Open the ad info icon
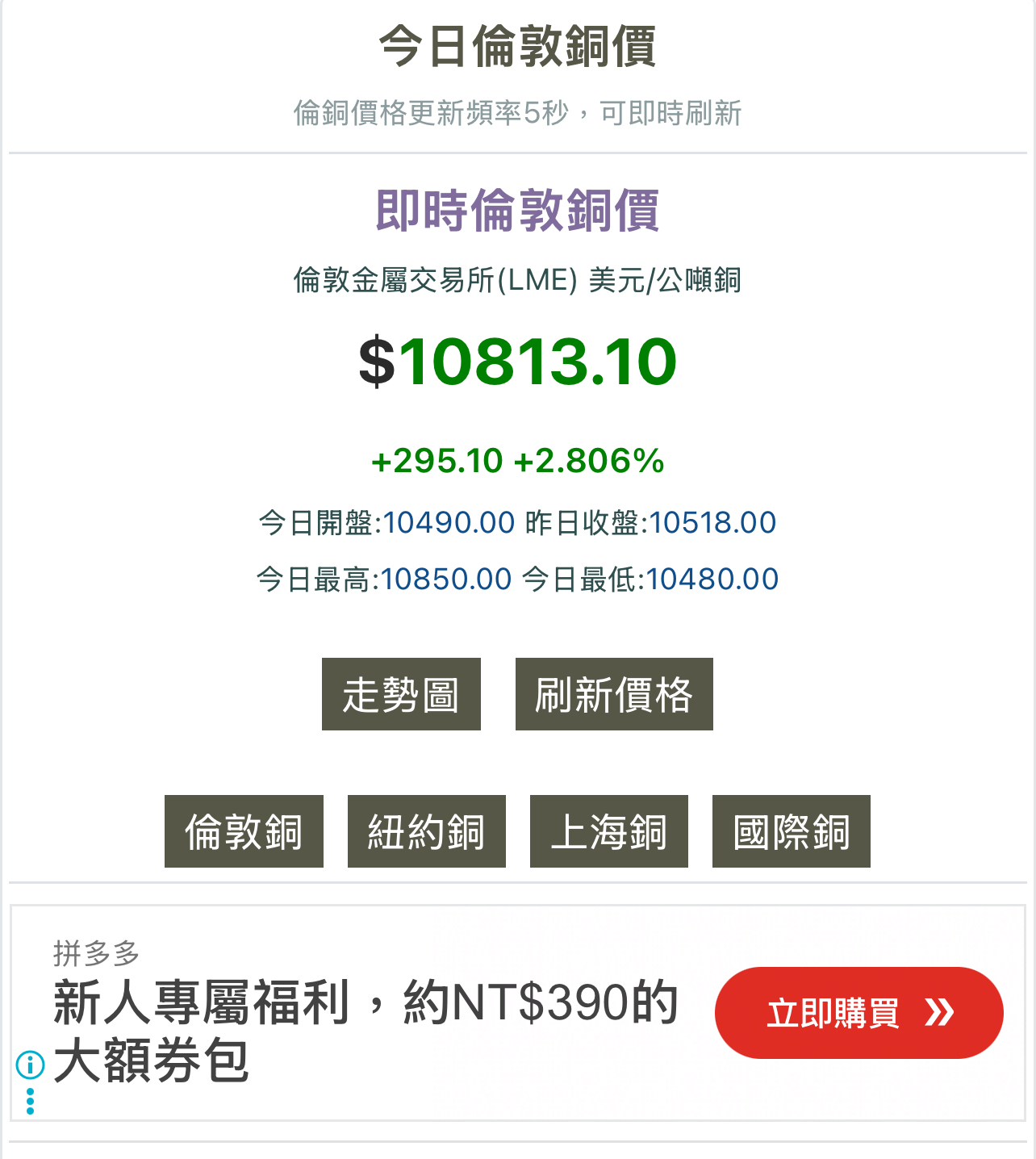The image size is (1036, 1159). pyautogui.click(x=31, y=1065)
